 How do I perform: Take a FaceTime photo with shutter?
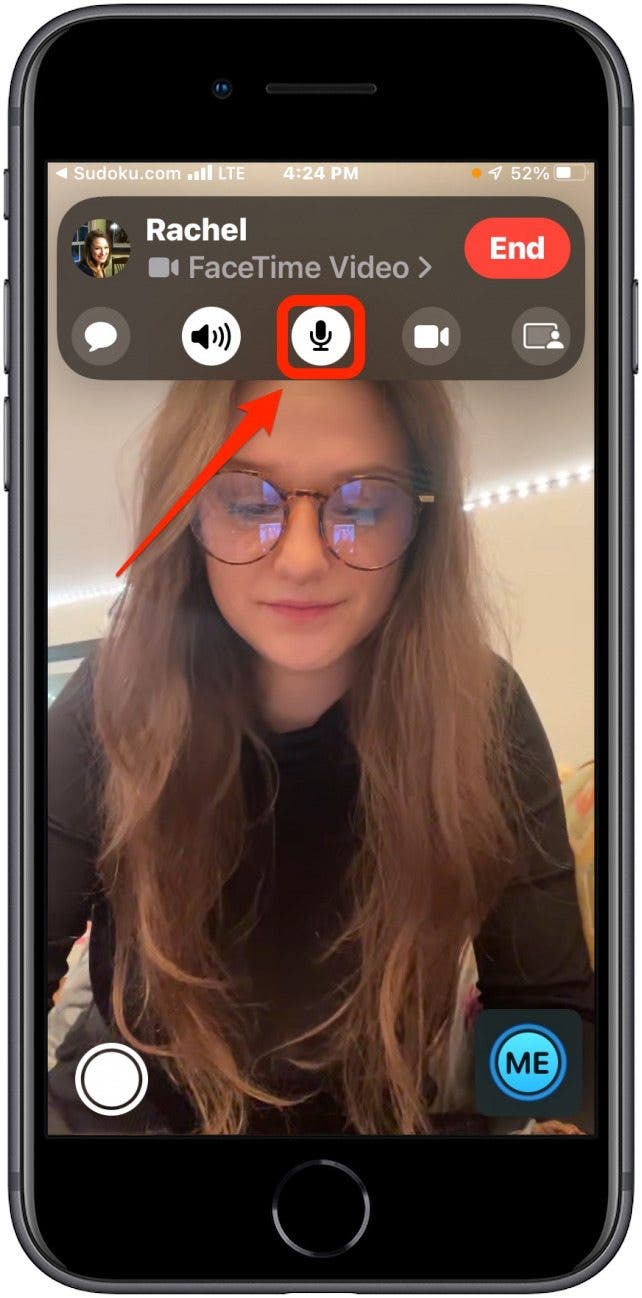tap(111, 1079)
